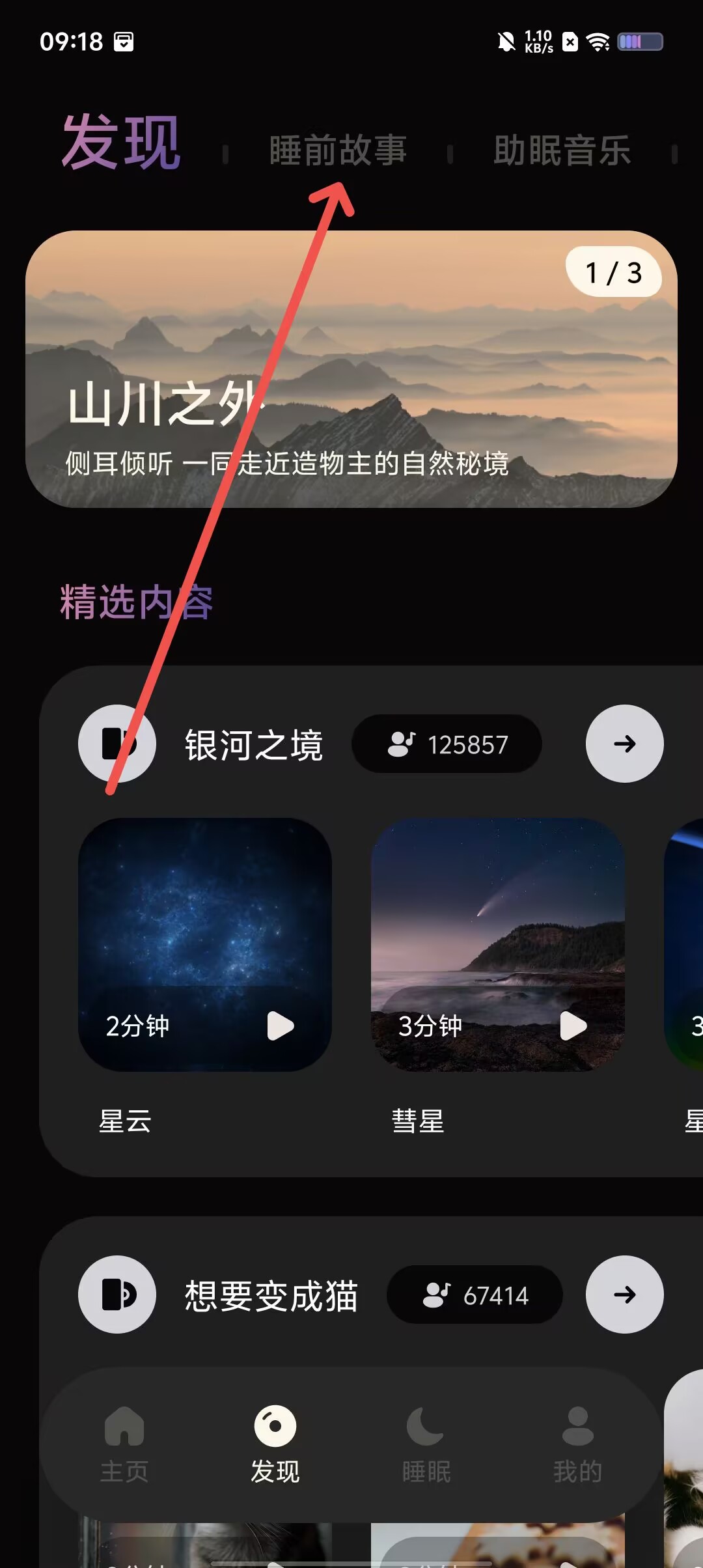Play the 星云 2分钟 track
Screen dimensions: 703x1568
coord(280,1026)
